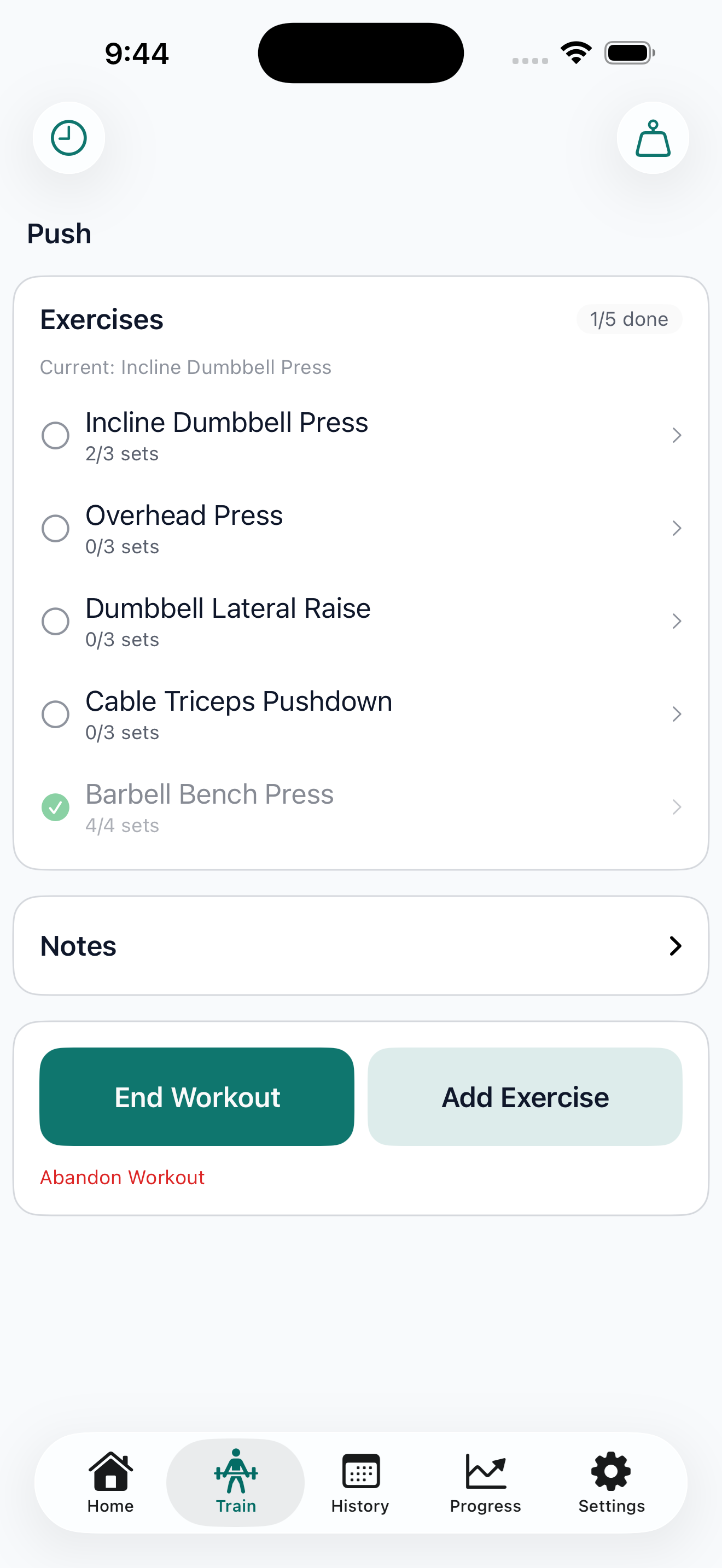Image resolution: width=722 pixels, height=1568 pixels.
Task: Tap the Add Exercise button
Action: click(x=525, y=1096)
